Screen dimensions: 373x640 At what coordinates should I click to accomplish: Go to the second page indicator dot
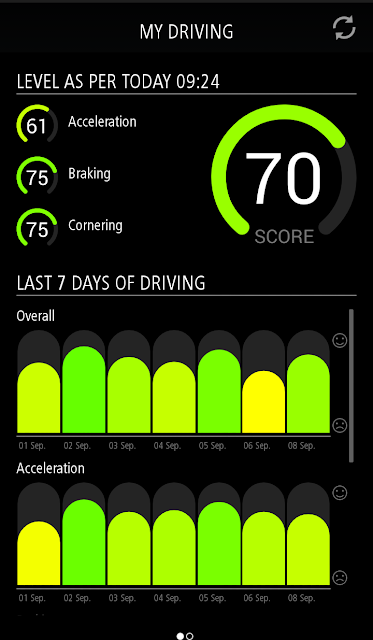tap(189, 636)
